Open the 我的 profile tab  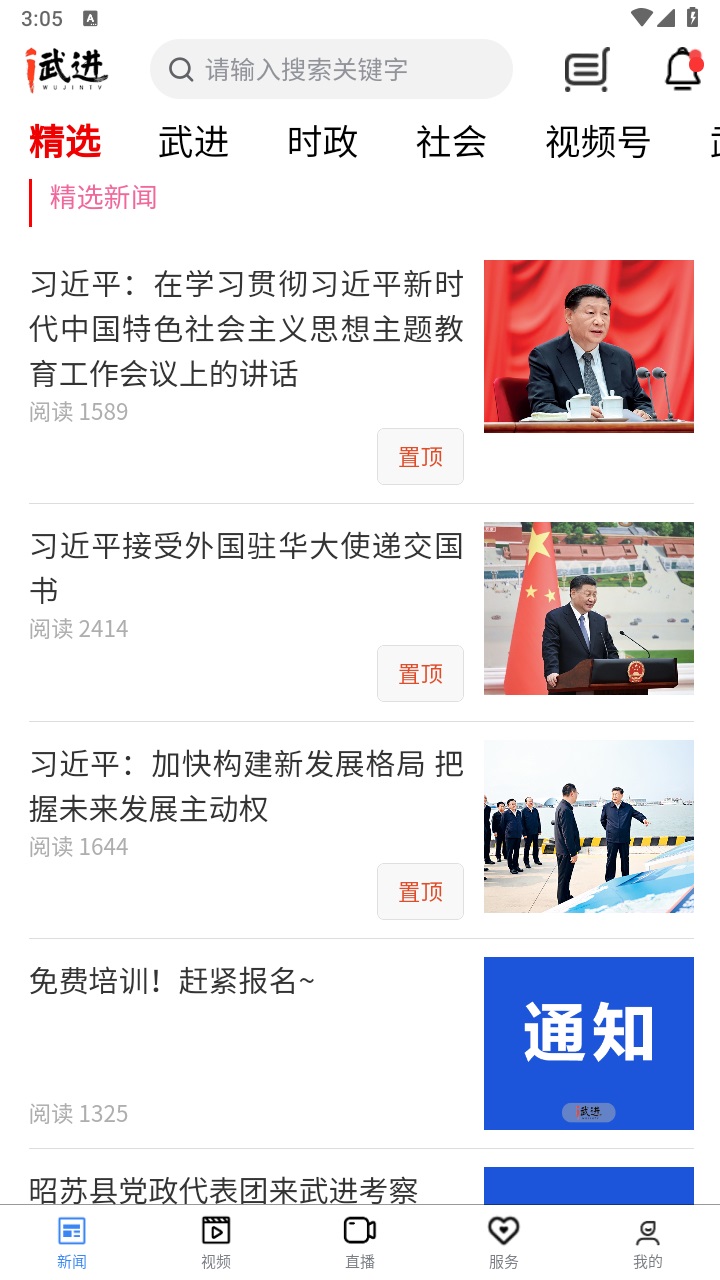point(648,1242)
